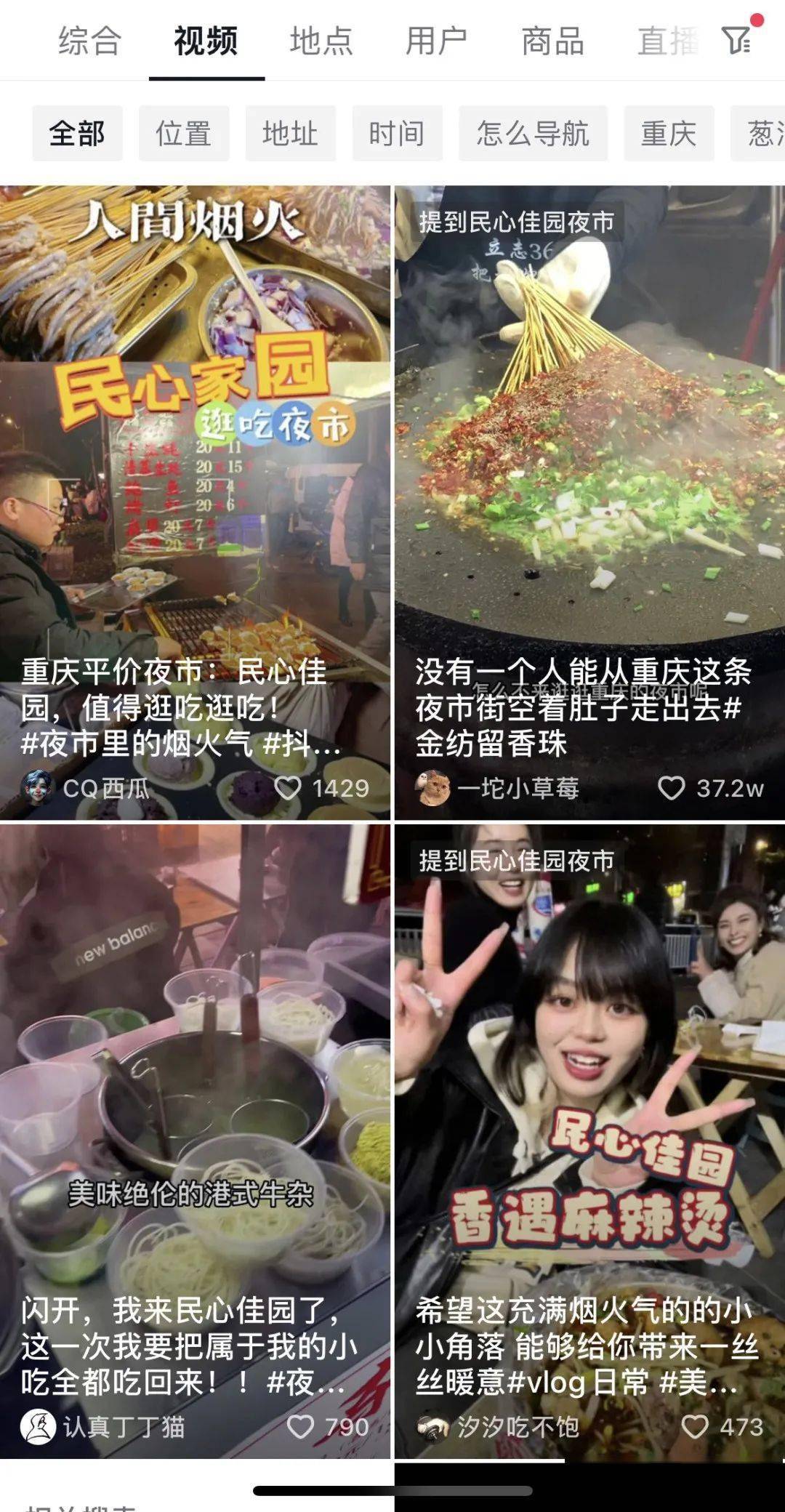Select the 全部 filter chip
Viewport: 785px width, 1512px height.
tap(77, 134)
